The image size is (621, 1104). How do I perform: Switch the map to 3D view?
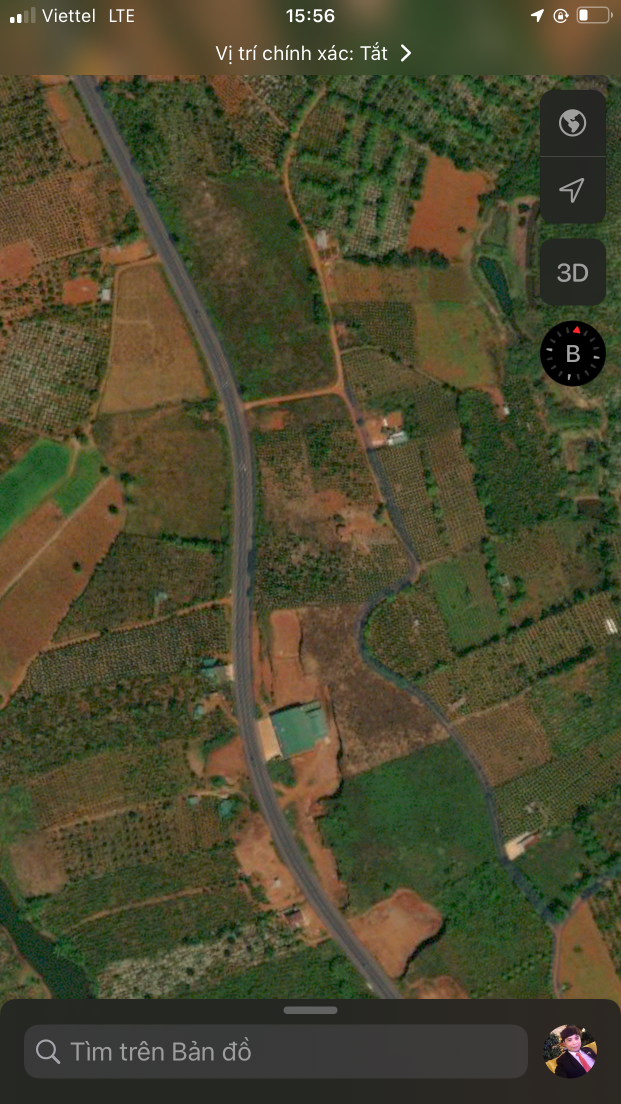tap(572, 272)
